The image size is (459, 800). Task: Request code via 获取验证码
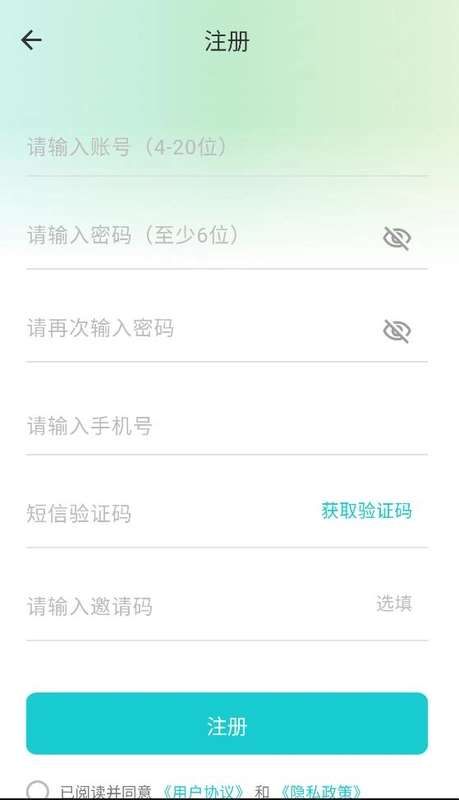point(366,511)
